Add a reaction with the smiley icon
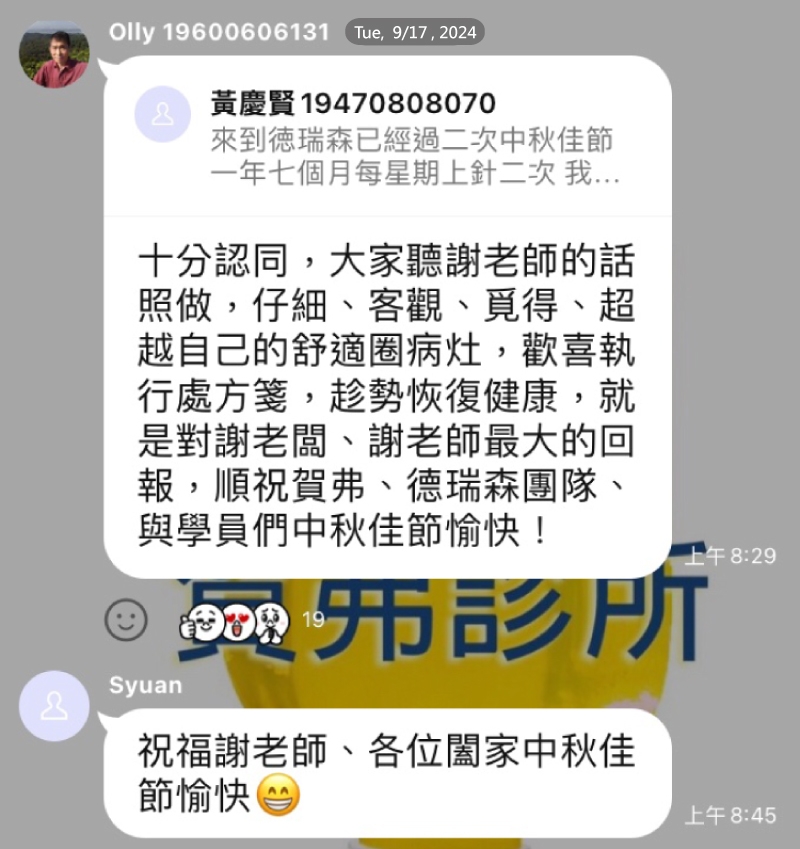Screen dimensions: 800x849 (127, 619)
